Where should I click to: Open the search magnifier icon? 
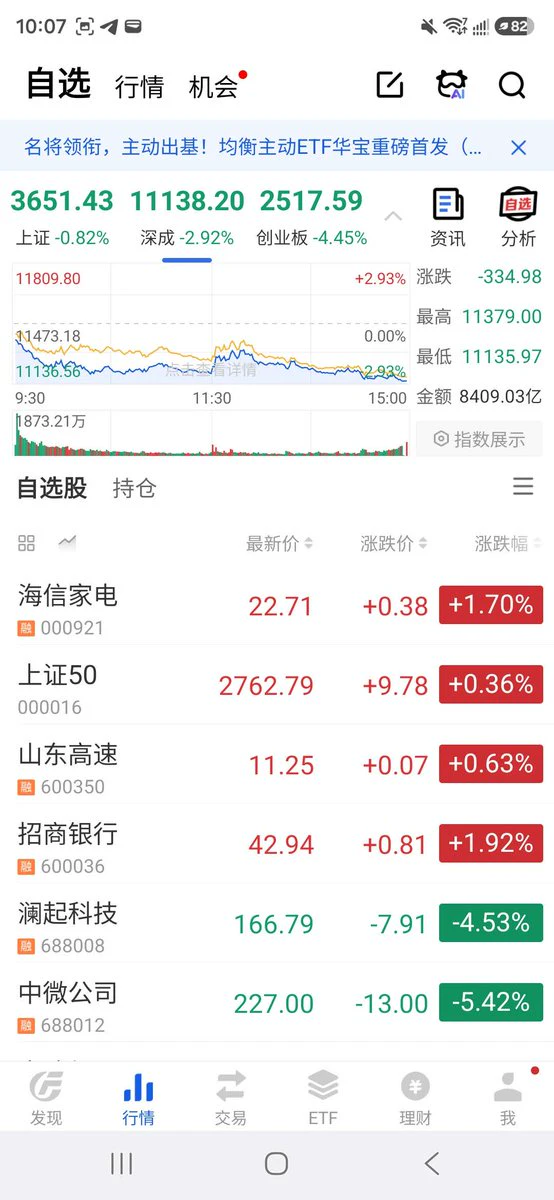point(512,85)
